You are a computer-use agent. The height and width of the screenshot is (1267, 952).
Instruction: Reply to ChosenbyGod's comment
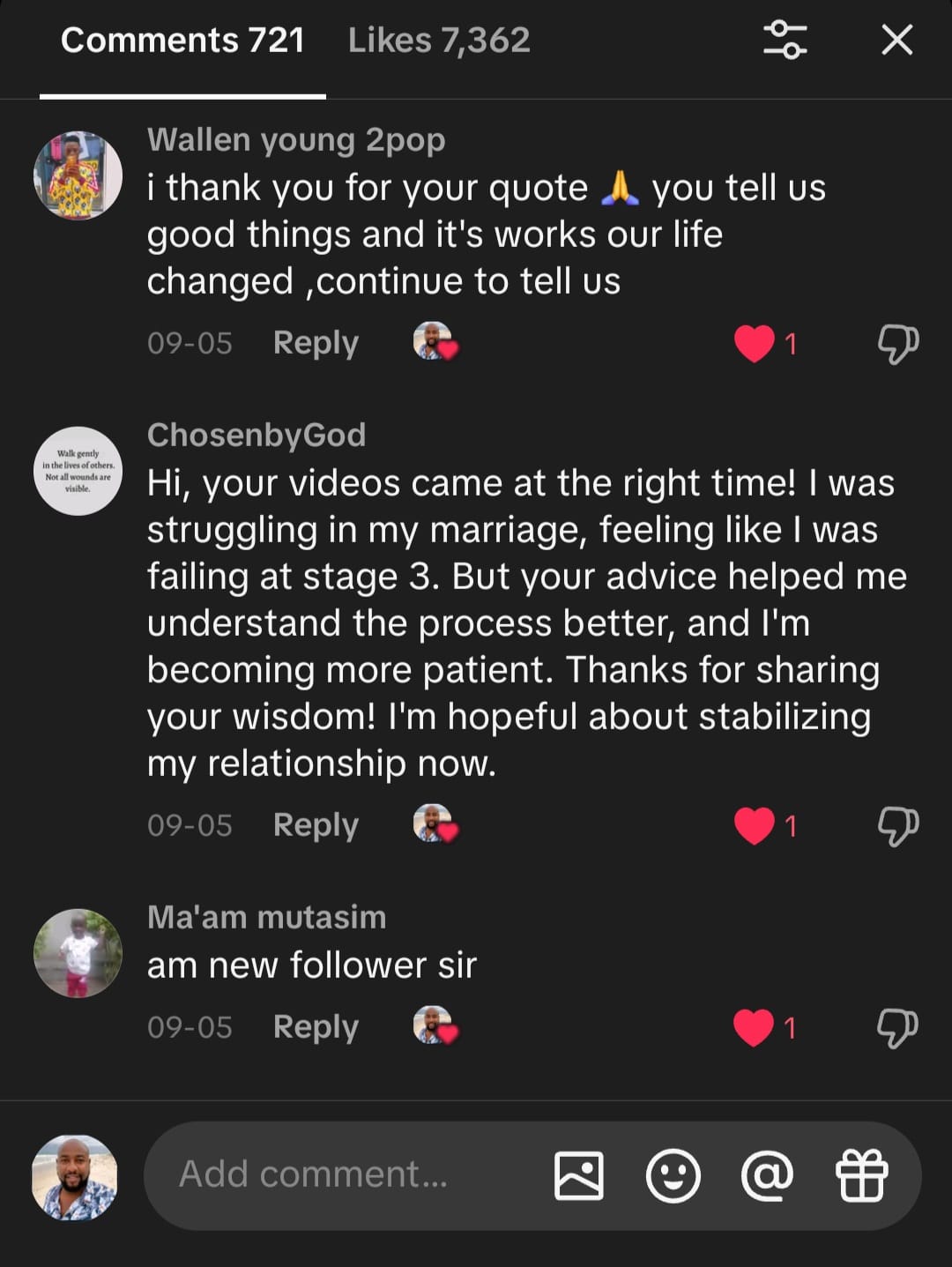point(316,825)
